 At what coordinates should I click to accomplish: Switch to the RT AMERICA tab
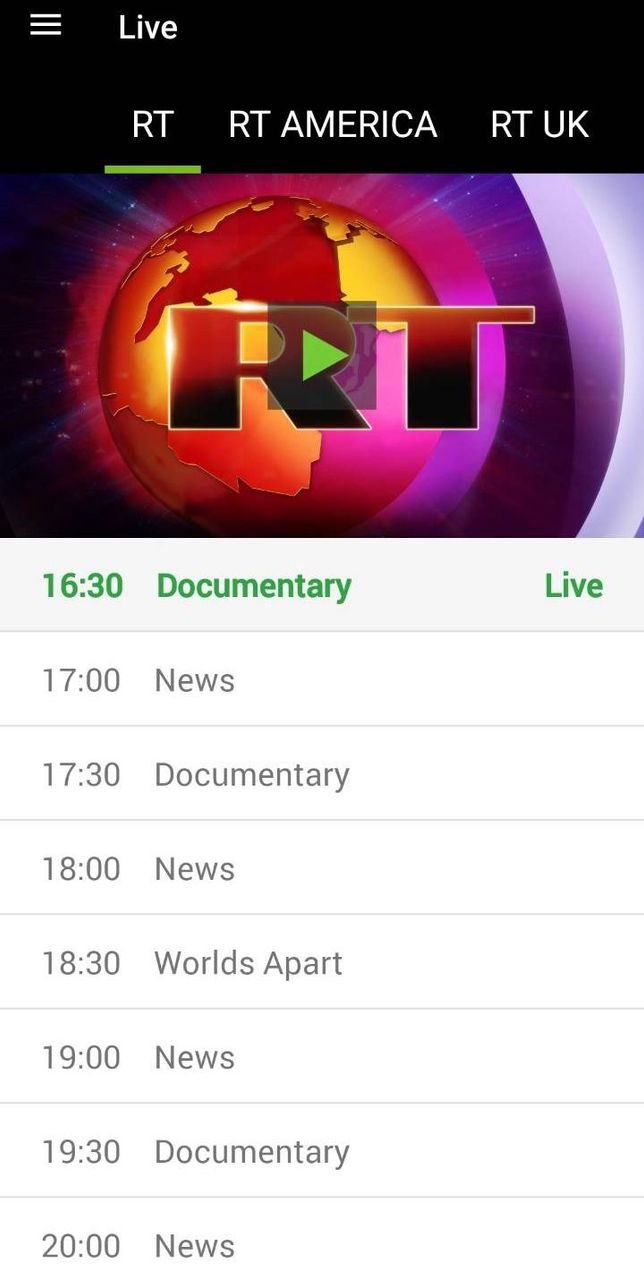pyautogui.click(x=332, y=125)
